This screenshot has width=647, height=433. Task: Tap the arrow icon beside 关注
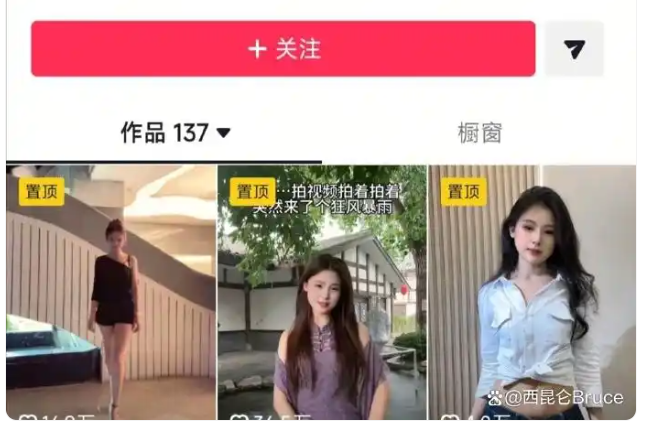(x=574, y=49)
